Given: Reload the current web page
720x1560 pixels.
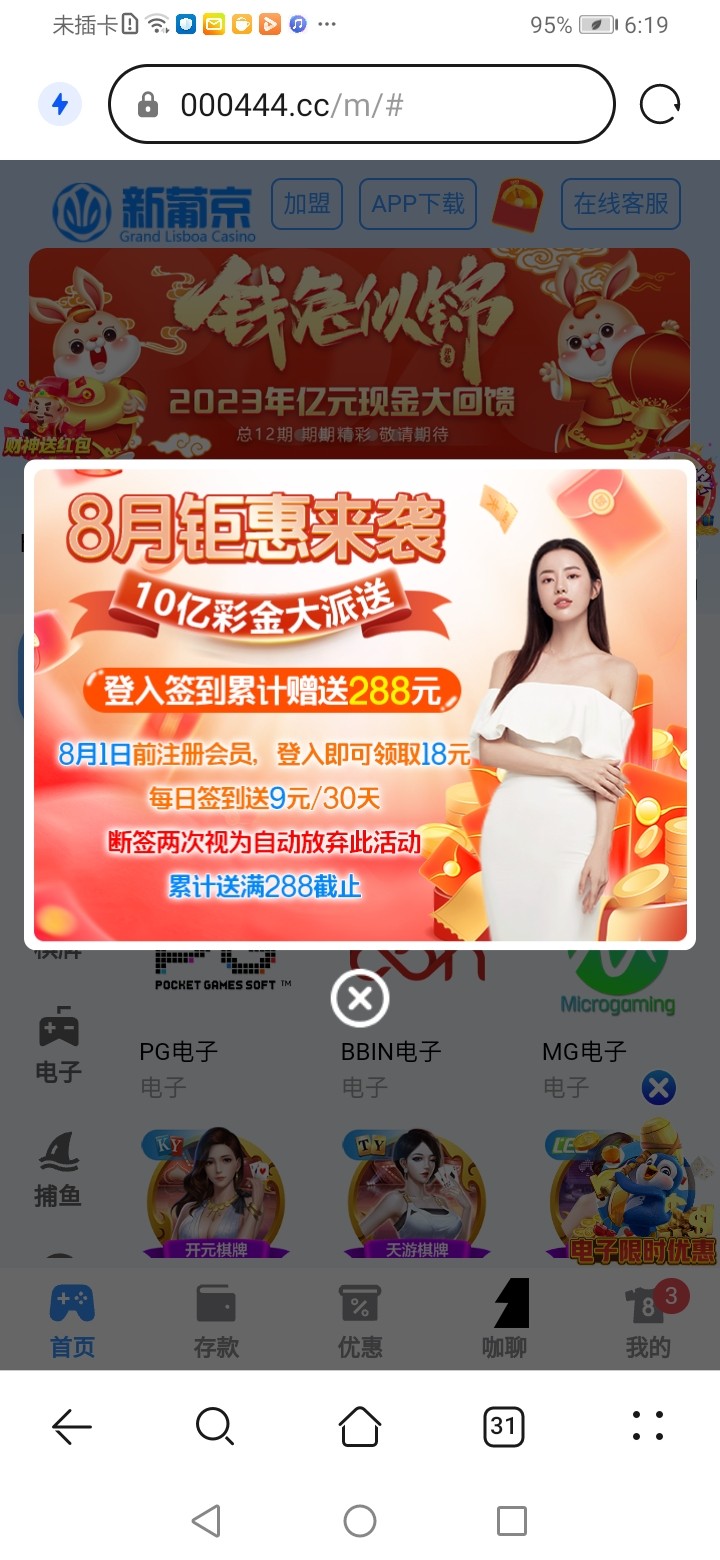Looking at the screenshot, I should (x=660, y=104).
